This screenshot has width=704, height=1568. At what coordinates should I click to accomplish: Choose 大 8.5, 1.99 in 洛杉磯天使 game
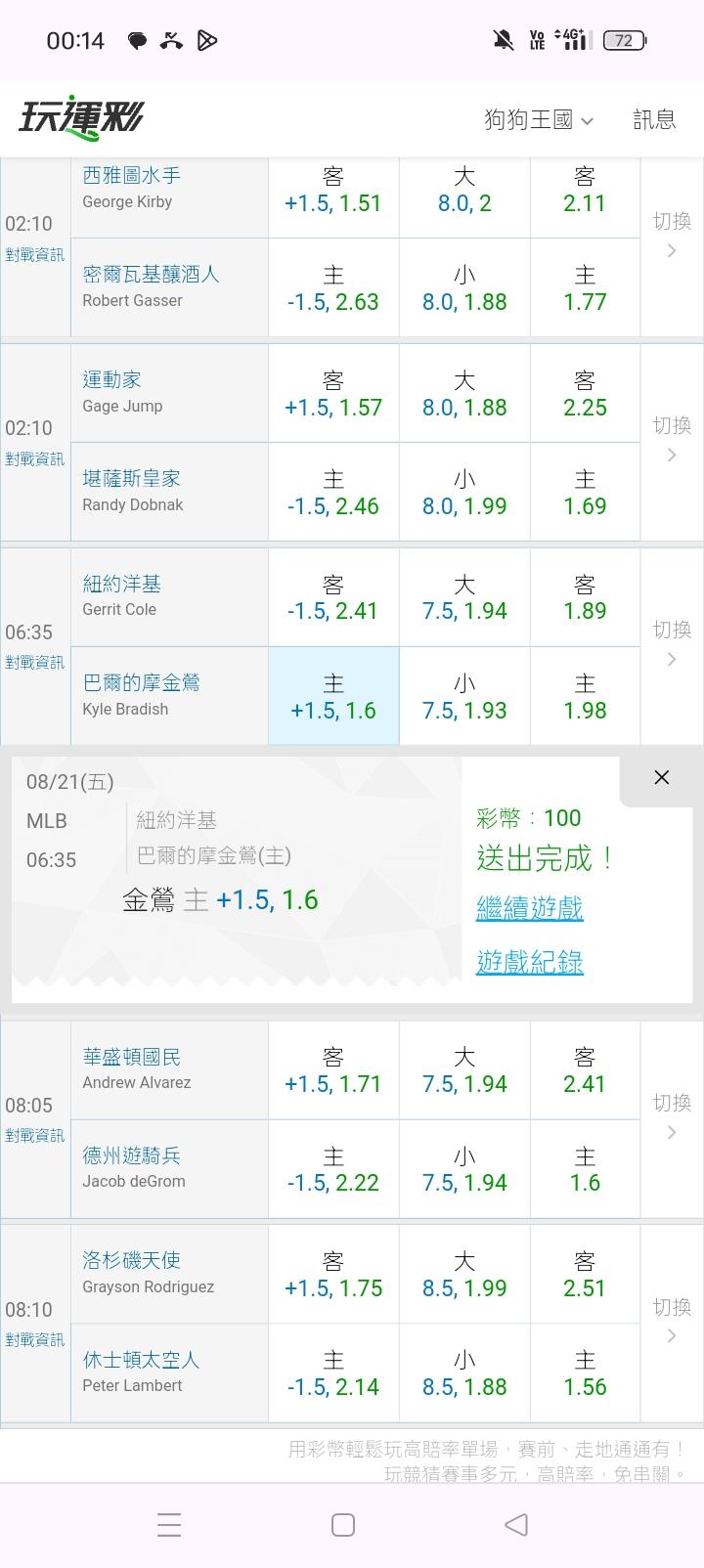coord(464,1275)
